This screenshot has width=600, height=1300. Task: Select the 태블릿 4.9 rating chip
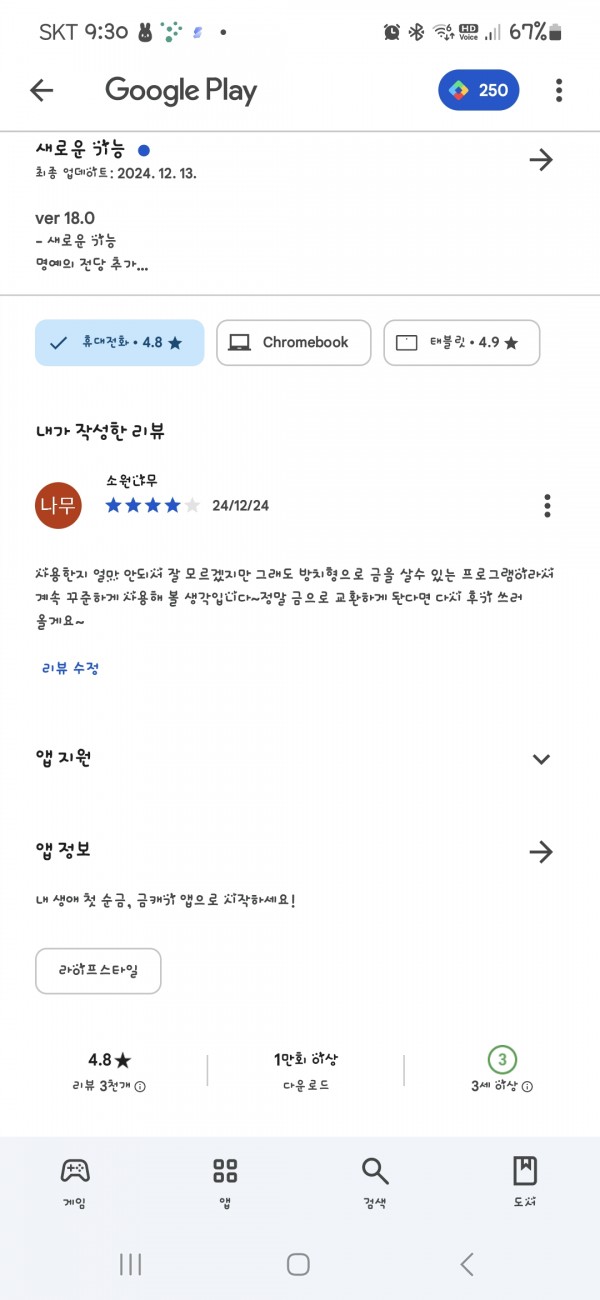[462, 342]
